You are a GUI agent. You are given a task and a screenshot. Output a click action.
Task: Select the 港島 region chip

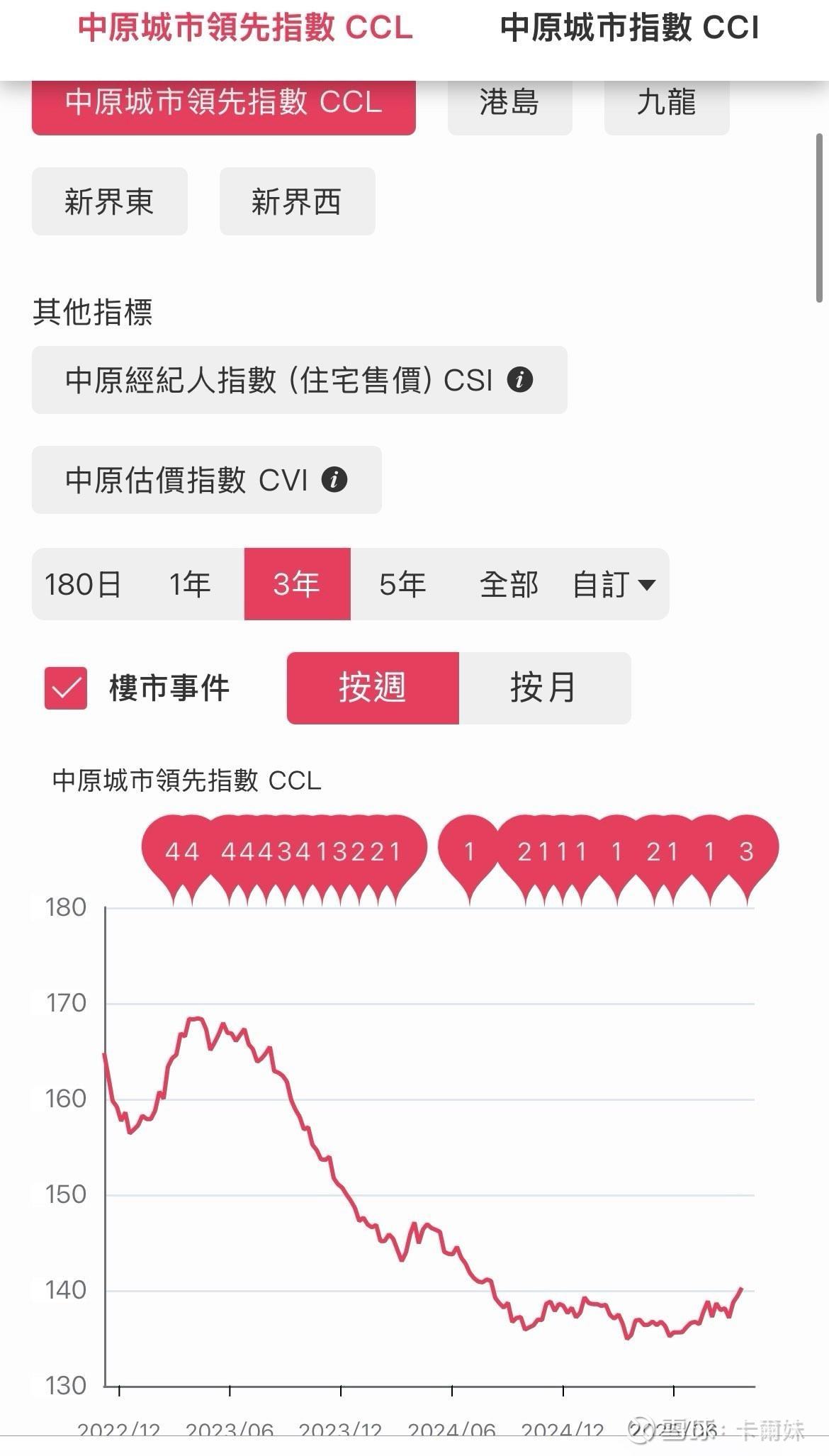tap(509, 103)
